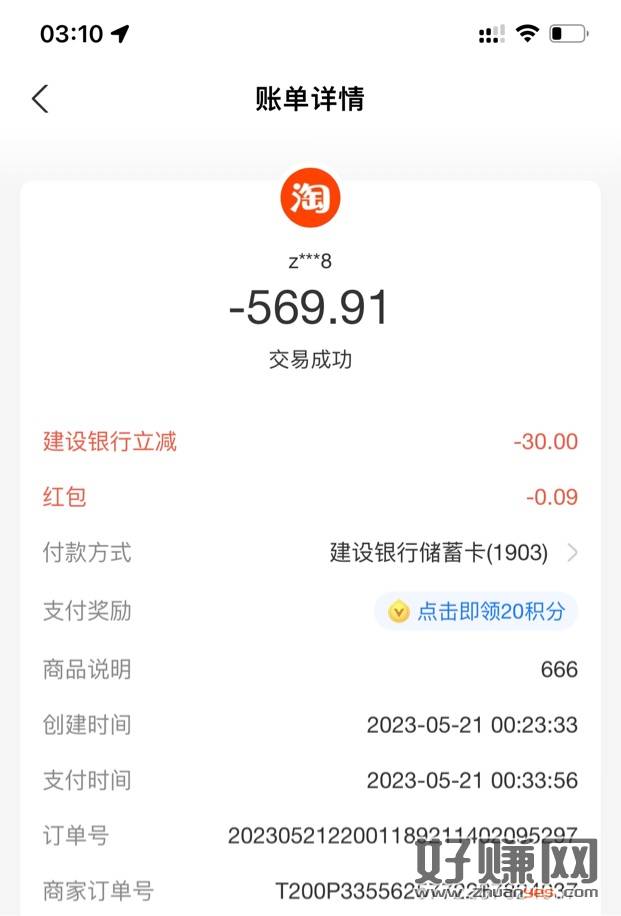Open 付款方式 建设银行储蓄卡(1903) details
This screenshot has width=621, height=916.
452,553
